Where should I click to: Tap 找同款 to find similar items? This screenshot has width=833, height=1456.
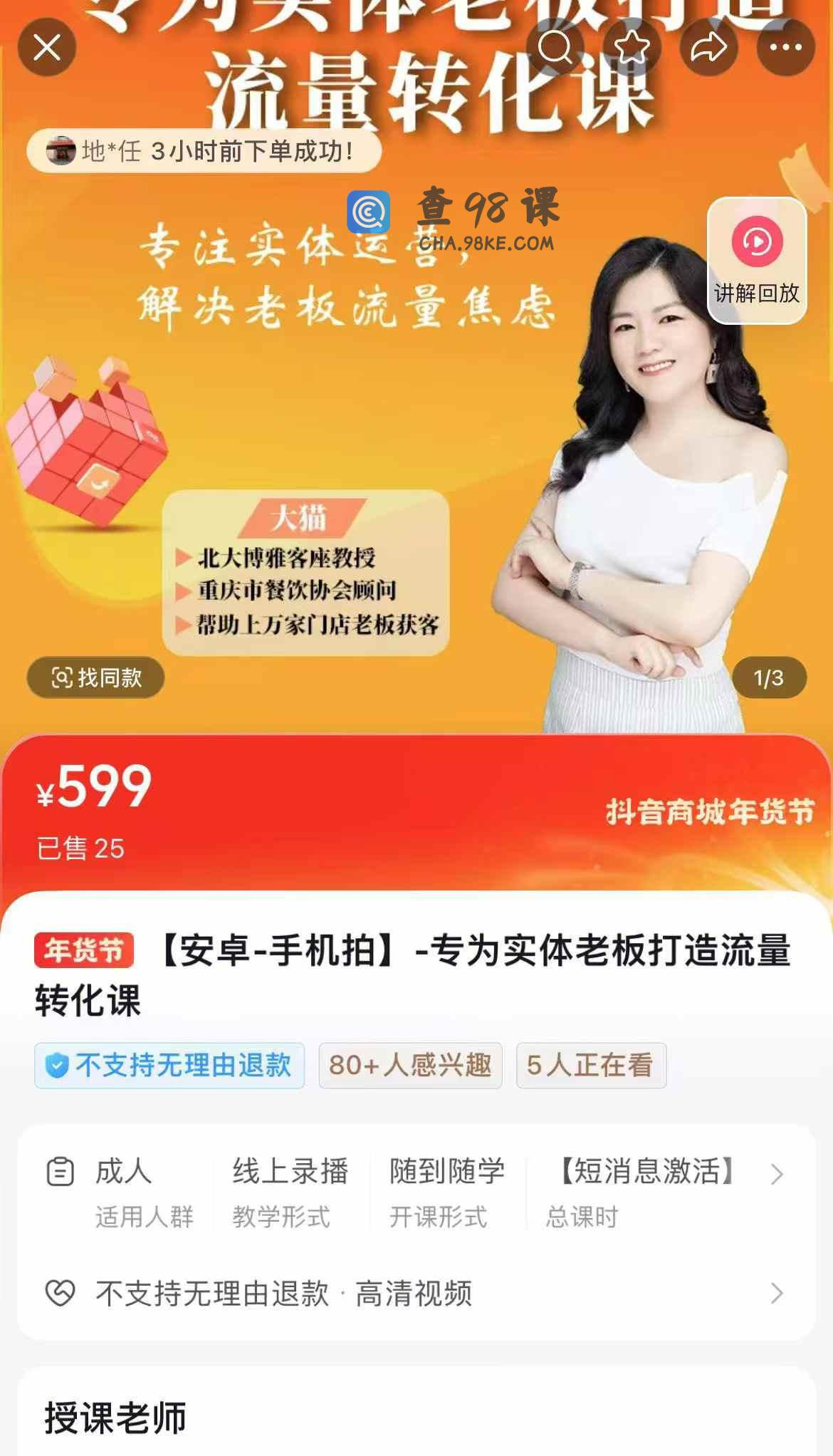[x=96, y=677]
